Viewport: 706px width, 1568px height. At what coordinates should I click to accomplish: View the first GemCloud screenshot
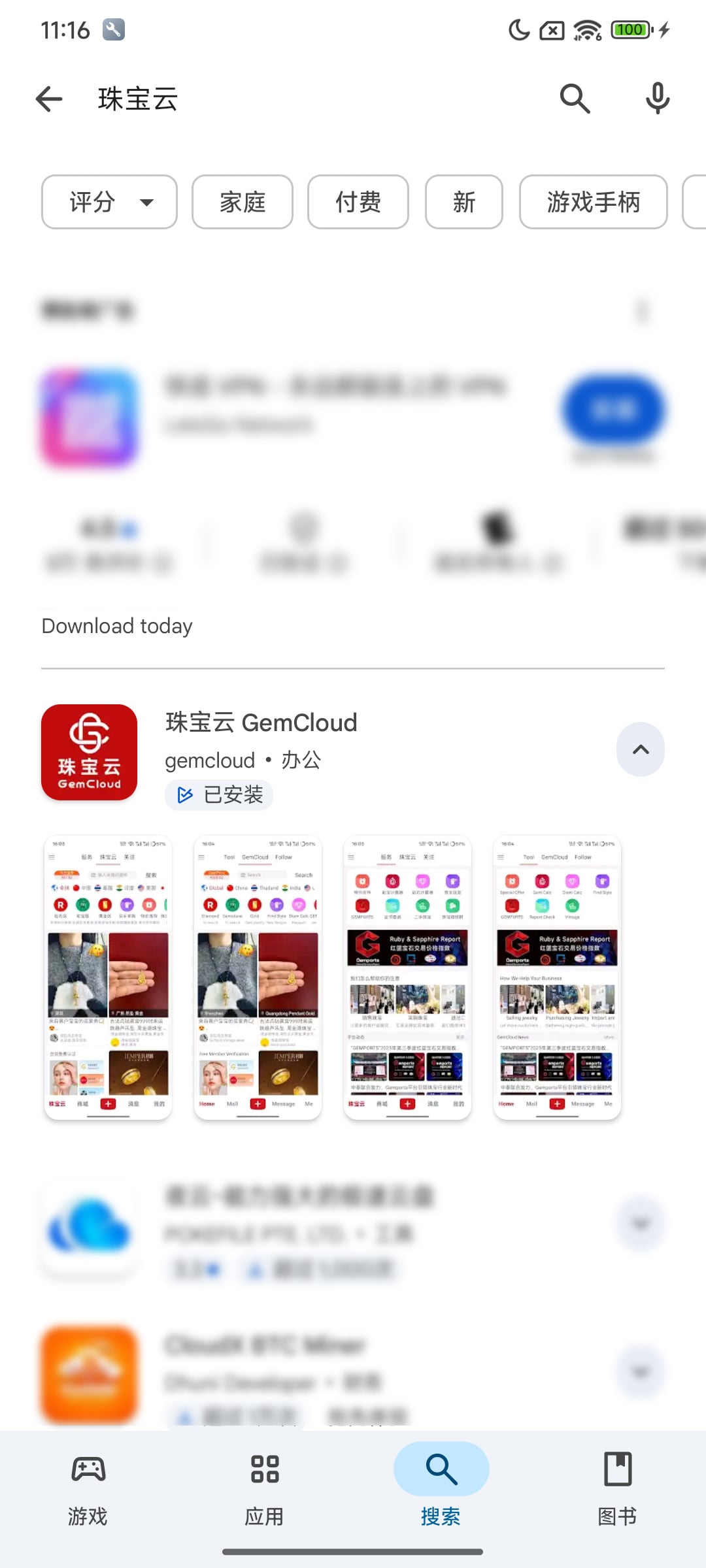(108, 977)
